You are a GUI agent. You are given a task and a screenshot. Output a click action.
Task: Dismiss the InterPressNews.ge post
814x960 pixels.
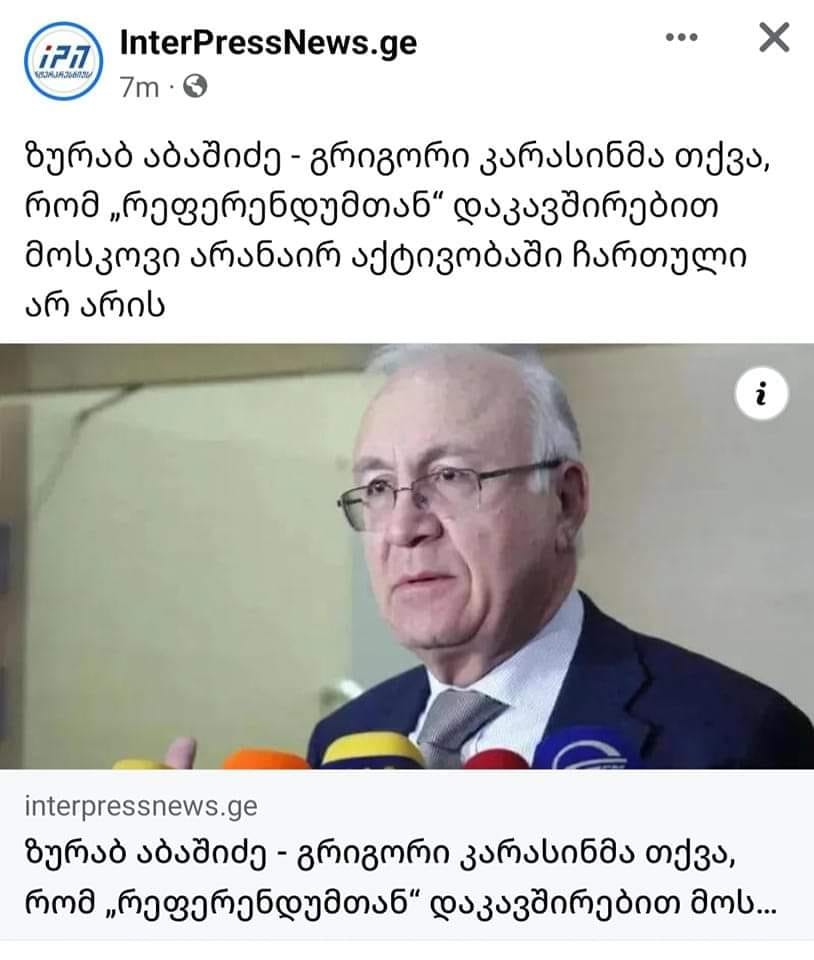pyautogui.click(x=774, y=38)
